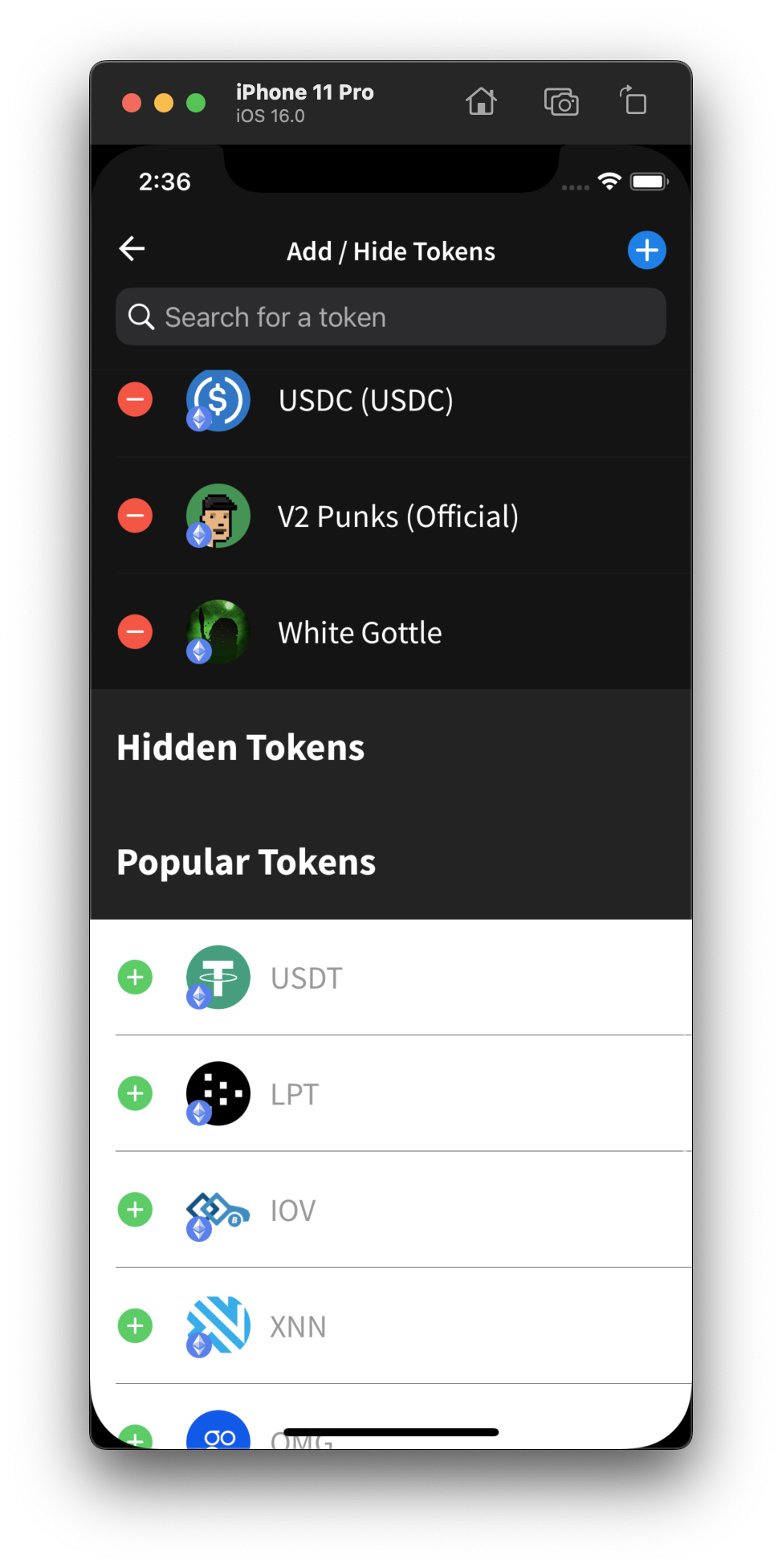Screen dimensions: 782x1568
Task: Focus the Search for a token field
Action: coord(391,317)
